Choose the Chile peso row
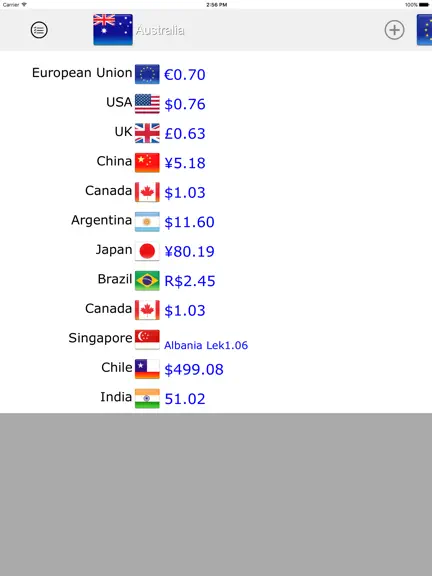The height and width of the screenshot is (576, 432). pos(216,369)
